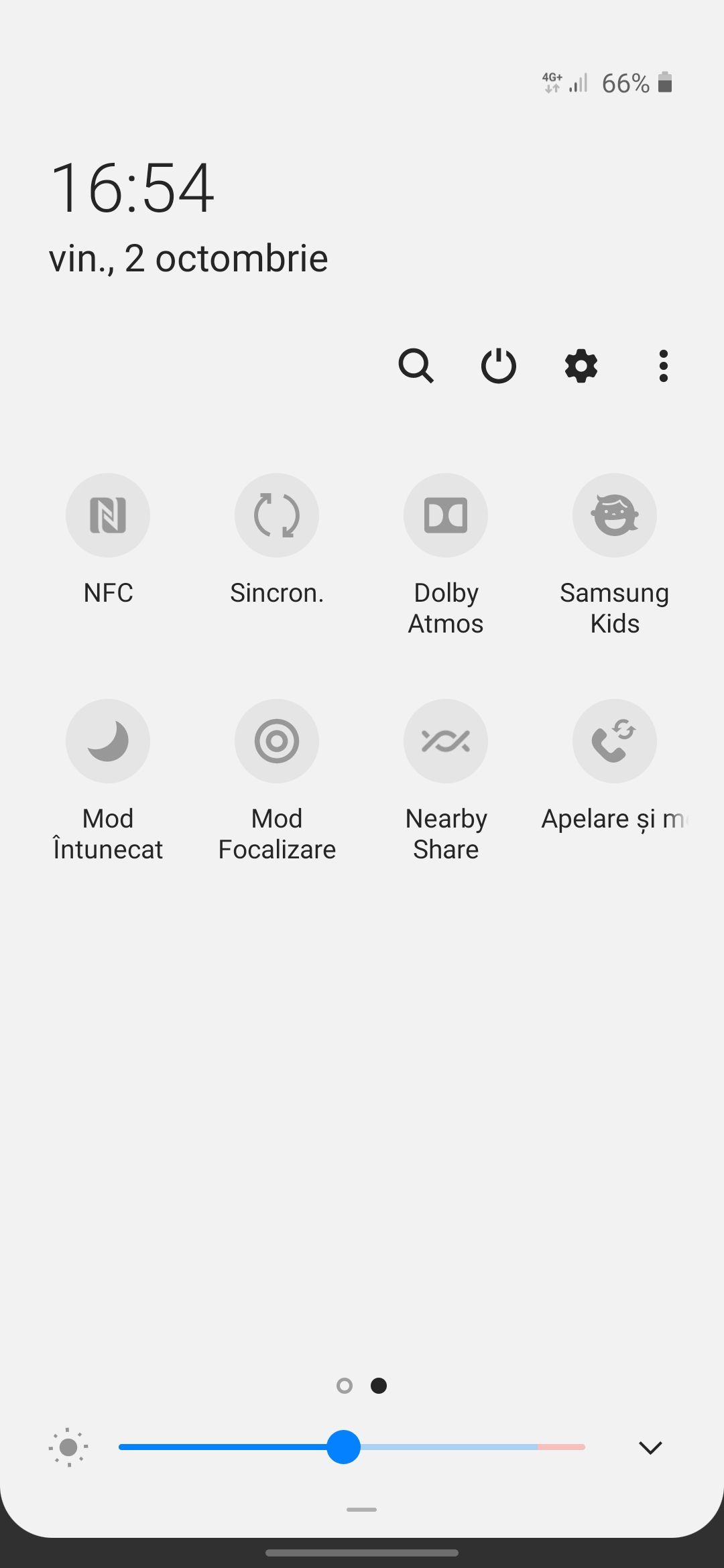This screenshot has width=724, height=1568.
Task: Toggle the Apelare și mesaje tile
Action: click(x=615, y=741)
